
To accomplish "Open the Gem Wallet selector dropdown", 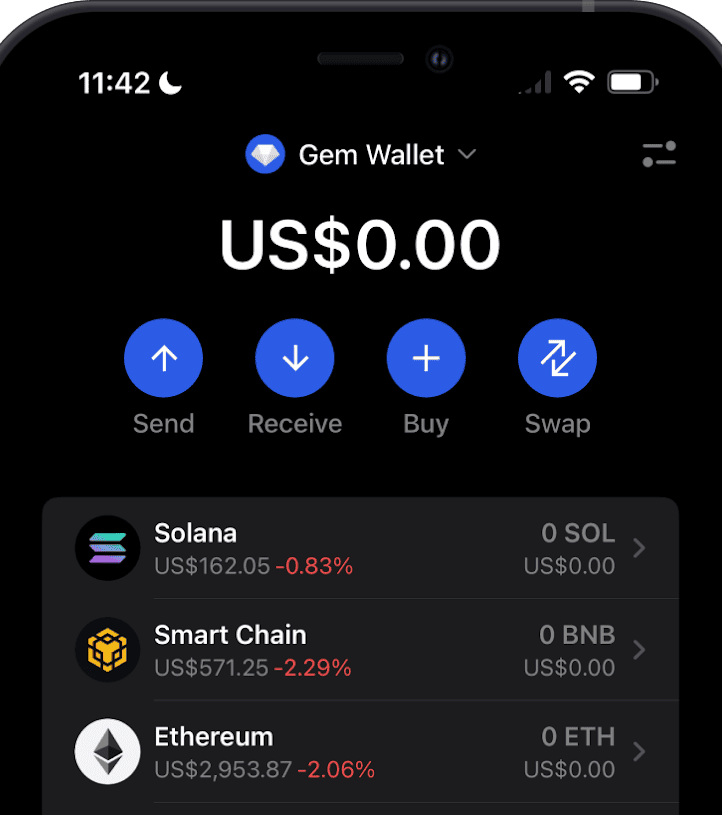I will point(361,155).
